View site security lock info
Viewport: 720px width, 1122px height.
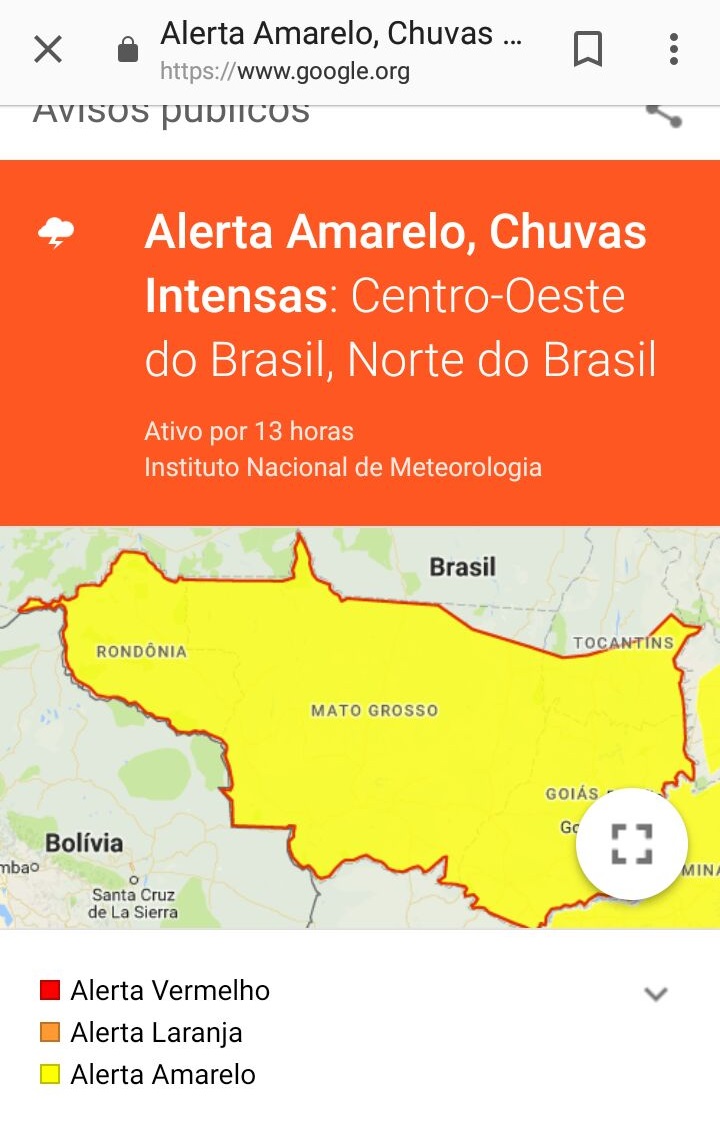128,50
